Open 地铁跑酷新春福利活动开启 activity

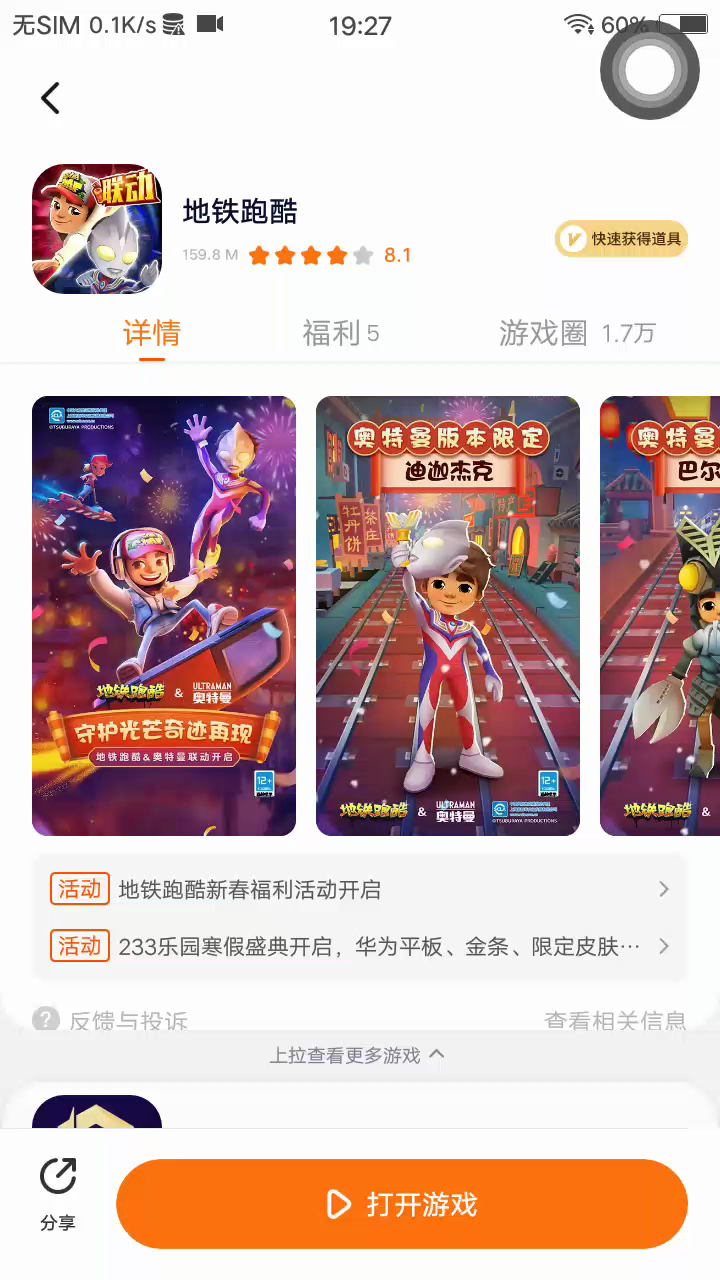(x=360, y=889)
